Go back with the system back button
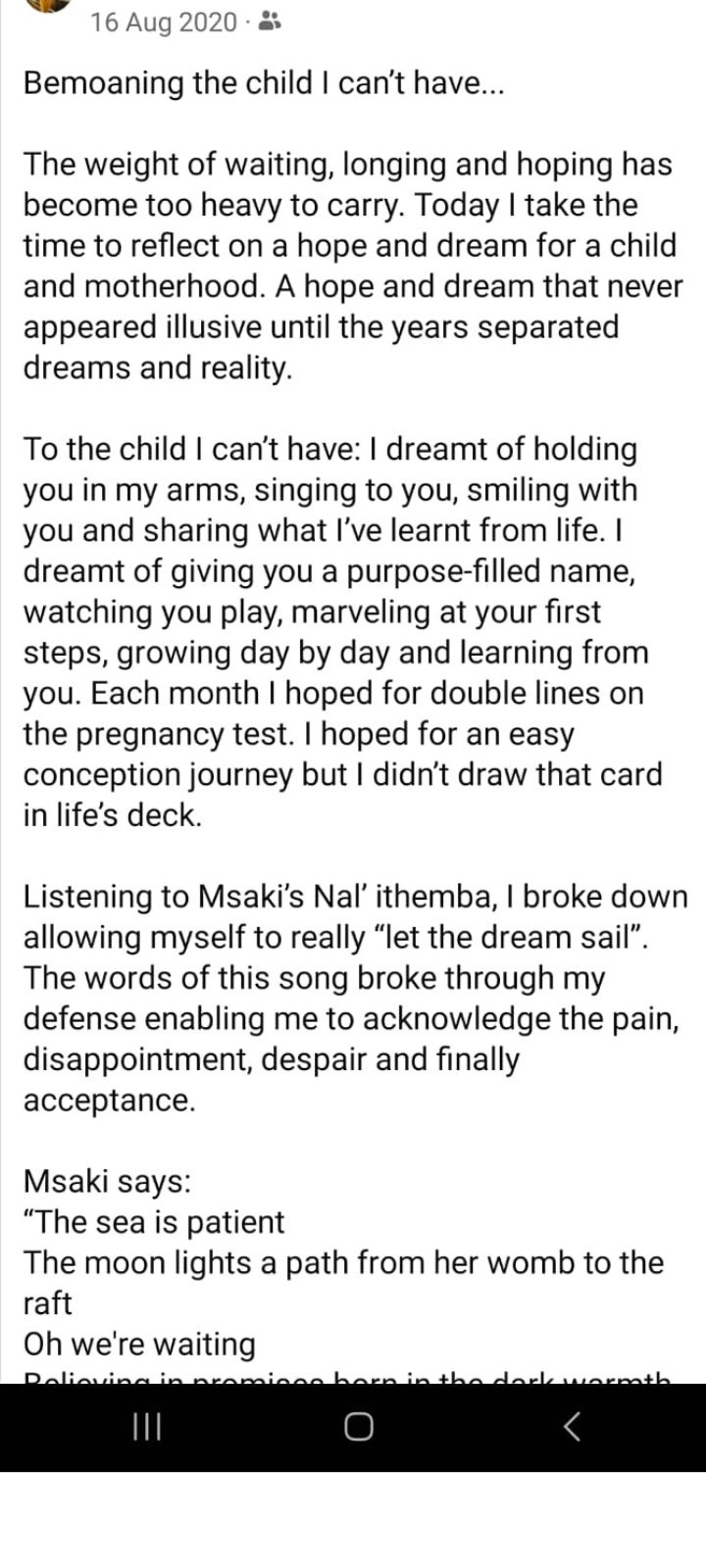 pos(573,1427)
